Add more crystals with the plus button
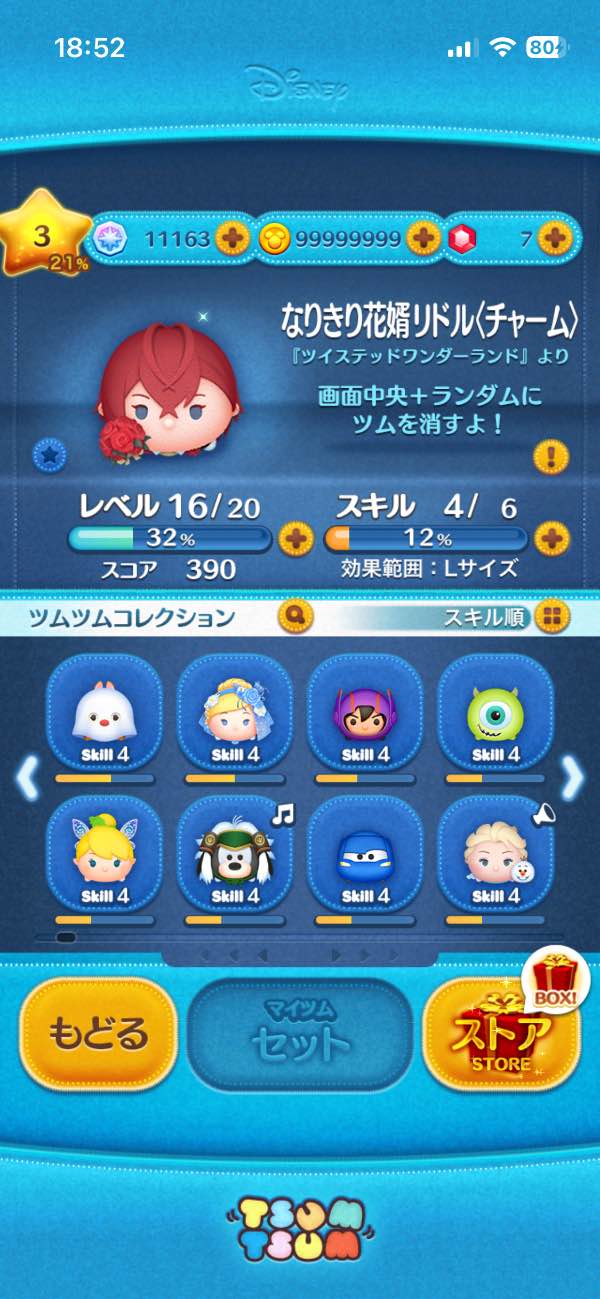This screenshot has width=600, height=1299. tap(232, 239)
